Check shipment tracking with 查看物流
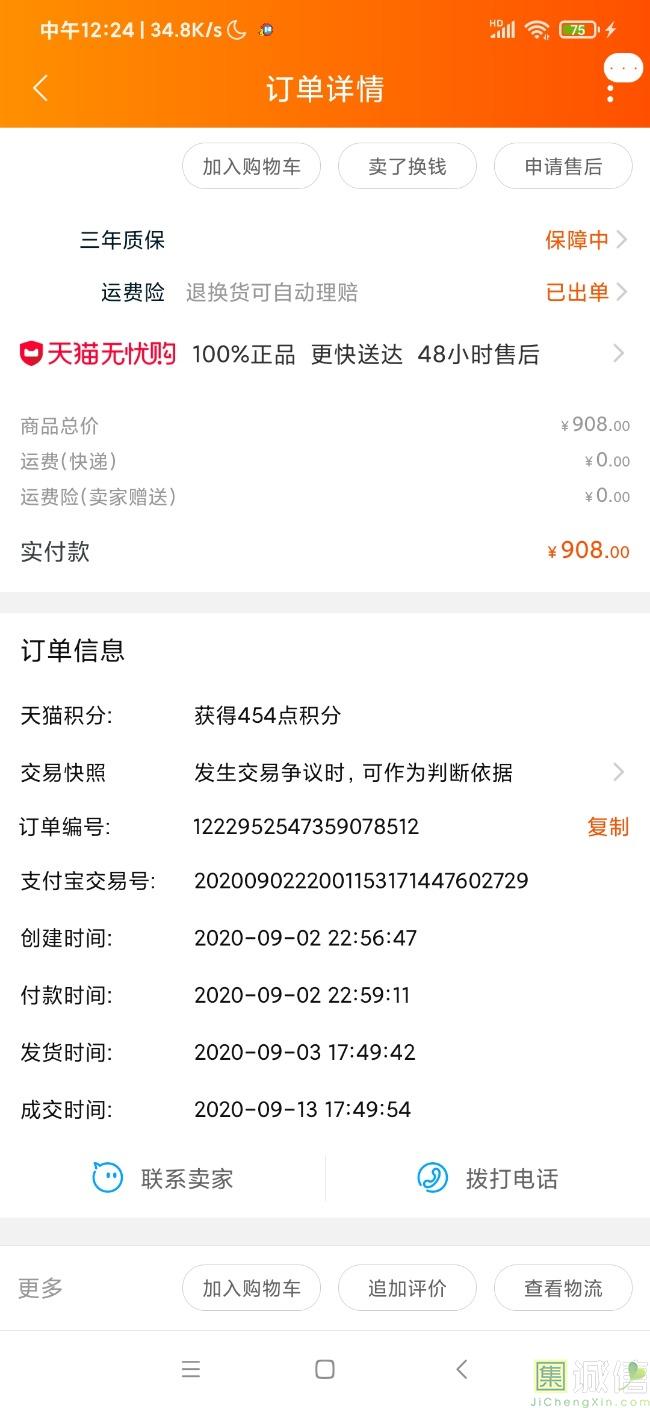This screenshot has width=650, height=1408. pos(563,1288)
